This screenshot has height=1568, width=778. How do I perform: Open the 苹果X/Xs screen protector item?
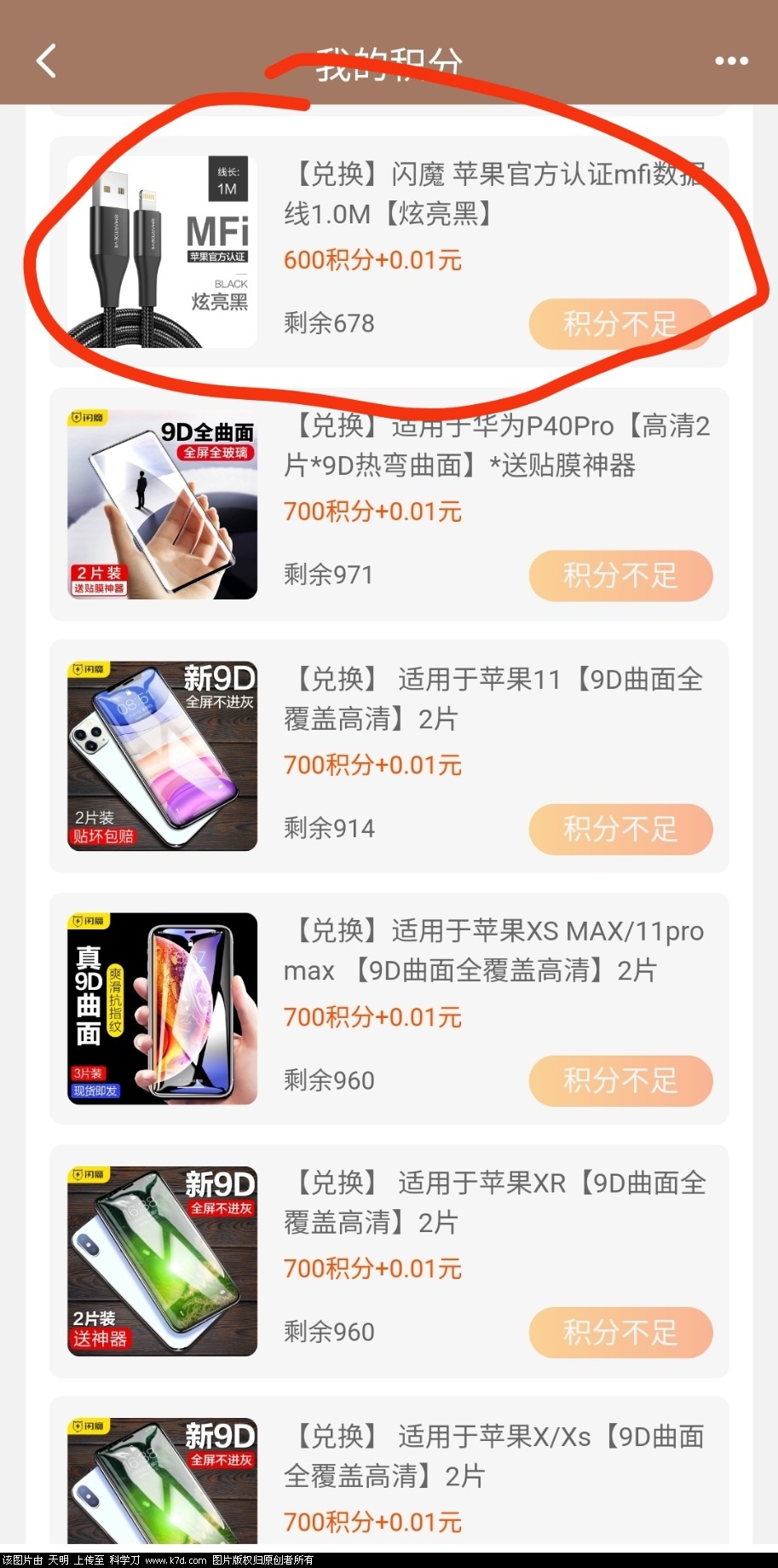pos(494,1456)
